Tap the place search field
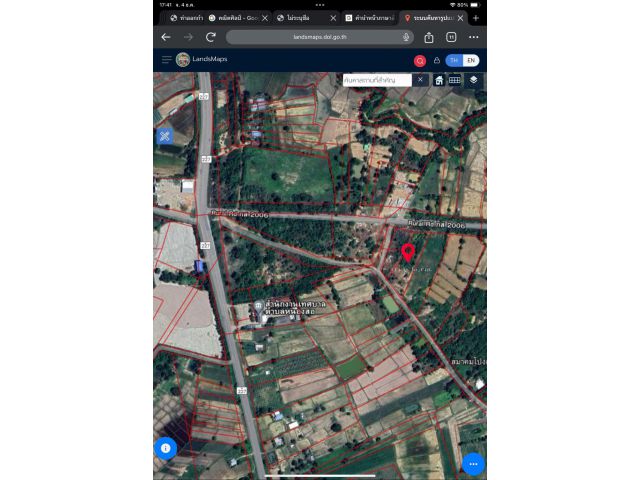The width and height of the screenshot is (640, 480). [x=378, y=80]
